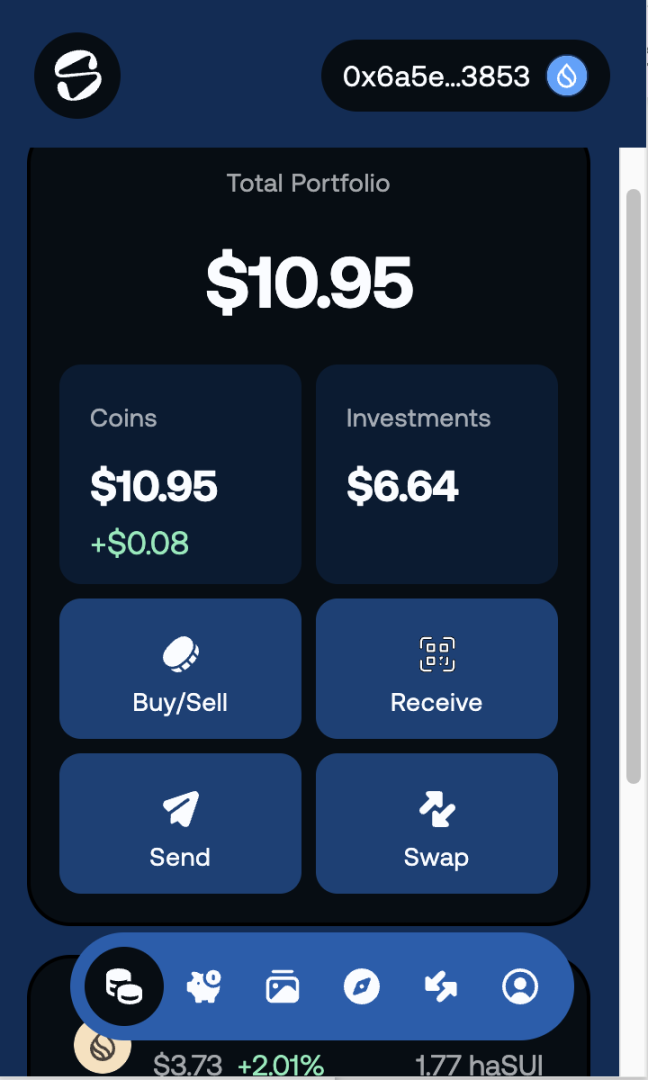
Task: Open the Swap button in portfolio card
Action: (x=436, y=823)
